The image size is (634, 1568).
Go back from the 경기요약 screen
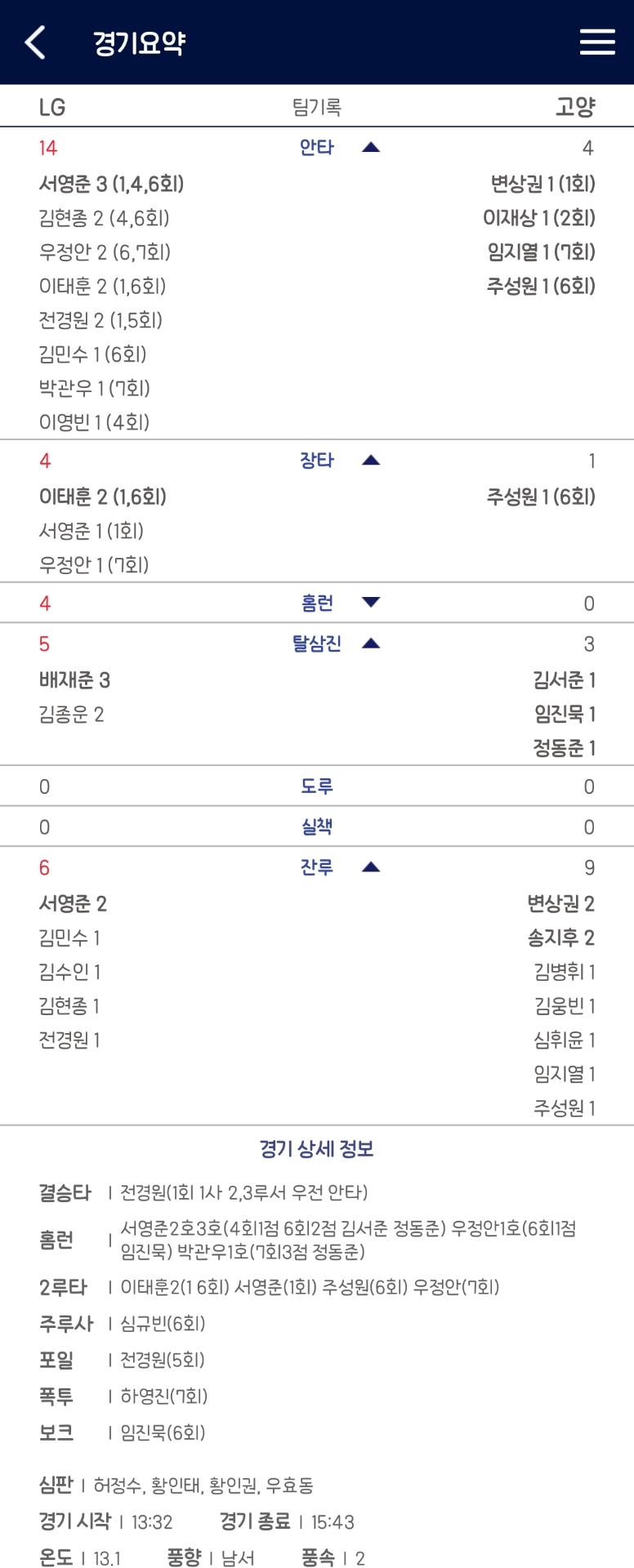pos(35,42)
